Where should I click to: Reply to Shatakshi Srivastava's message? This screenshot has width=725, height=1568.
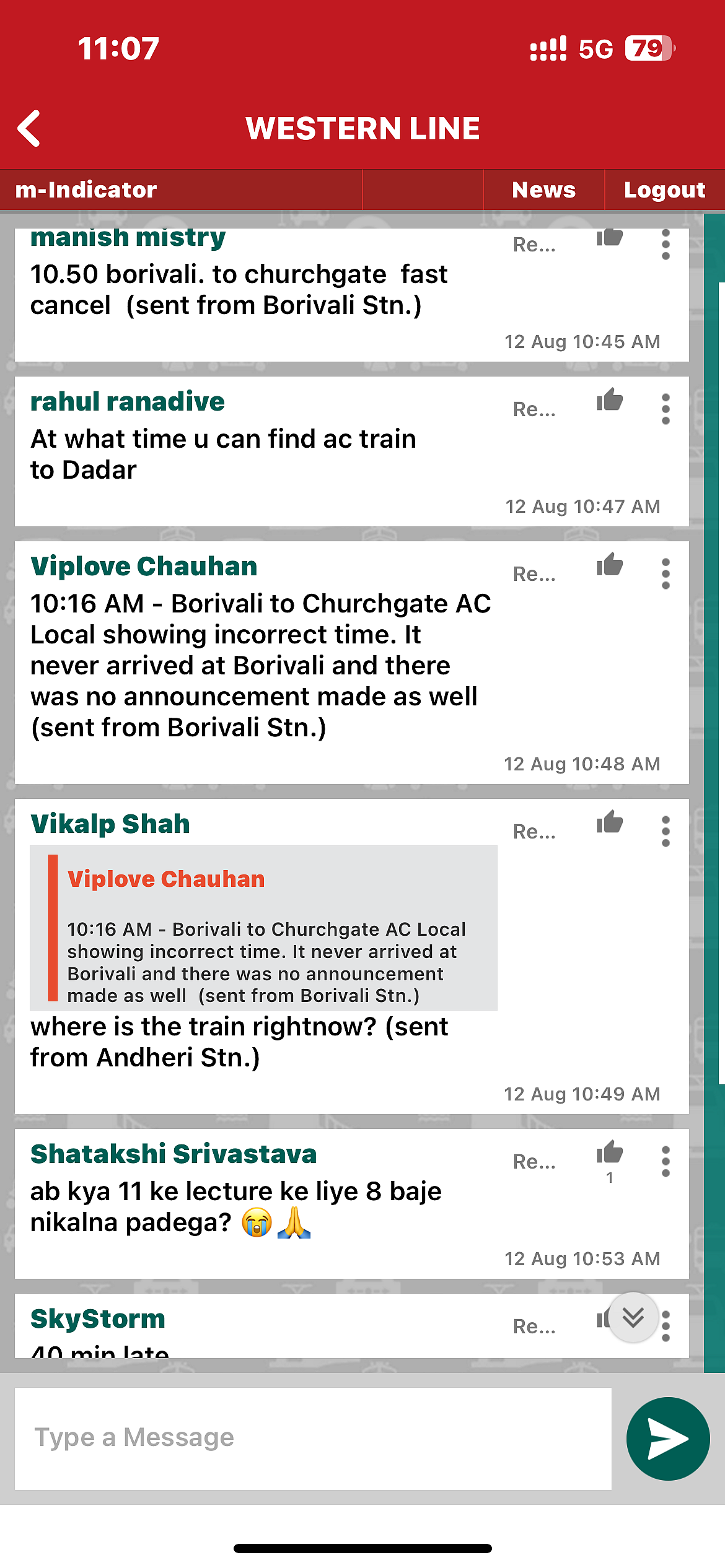(534, 1162)
